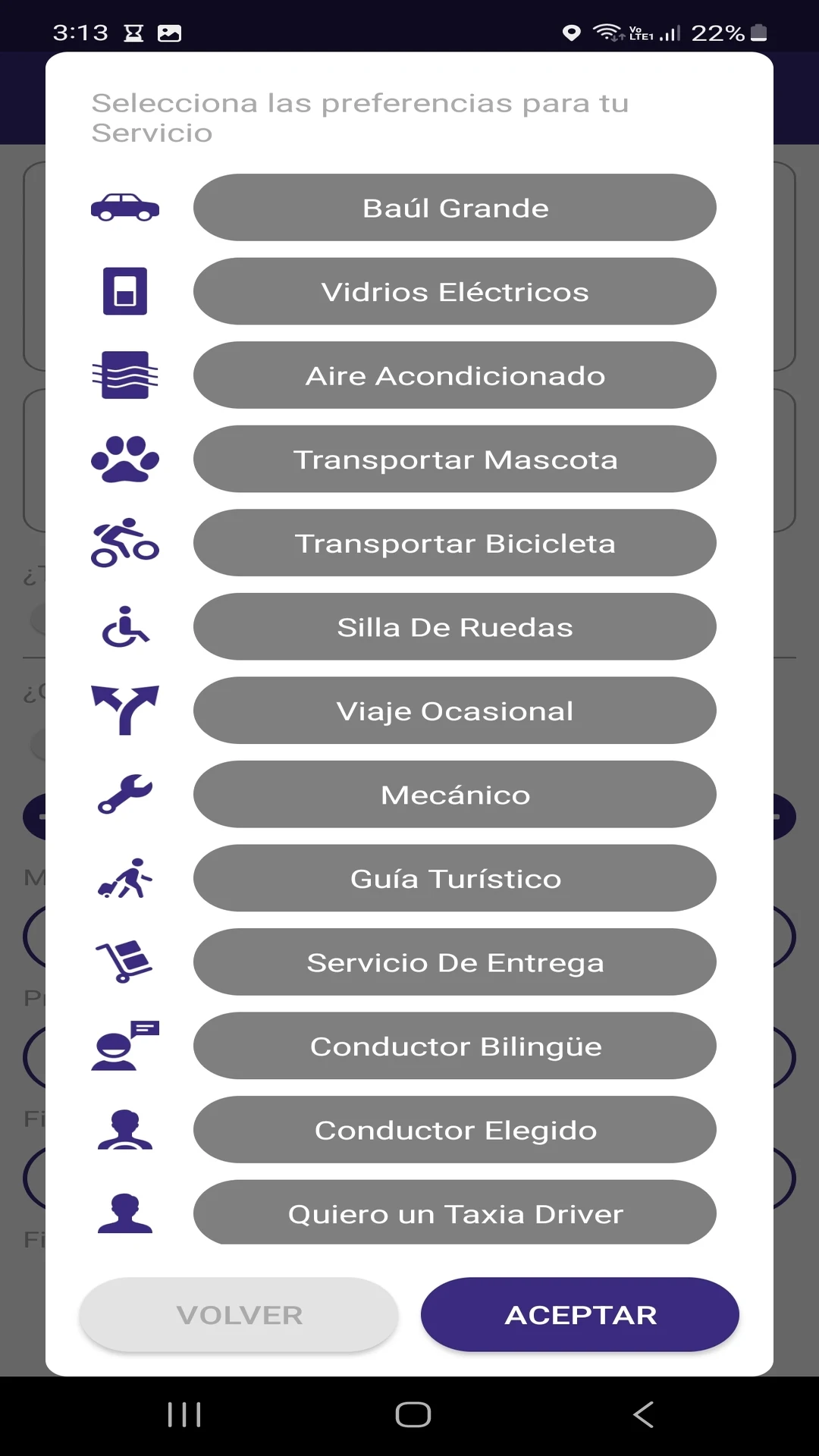Select the Mecánico service
This screenshot has height=1456, width=819.
[455, 795]
